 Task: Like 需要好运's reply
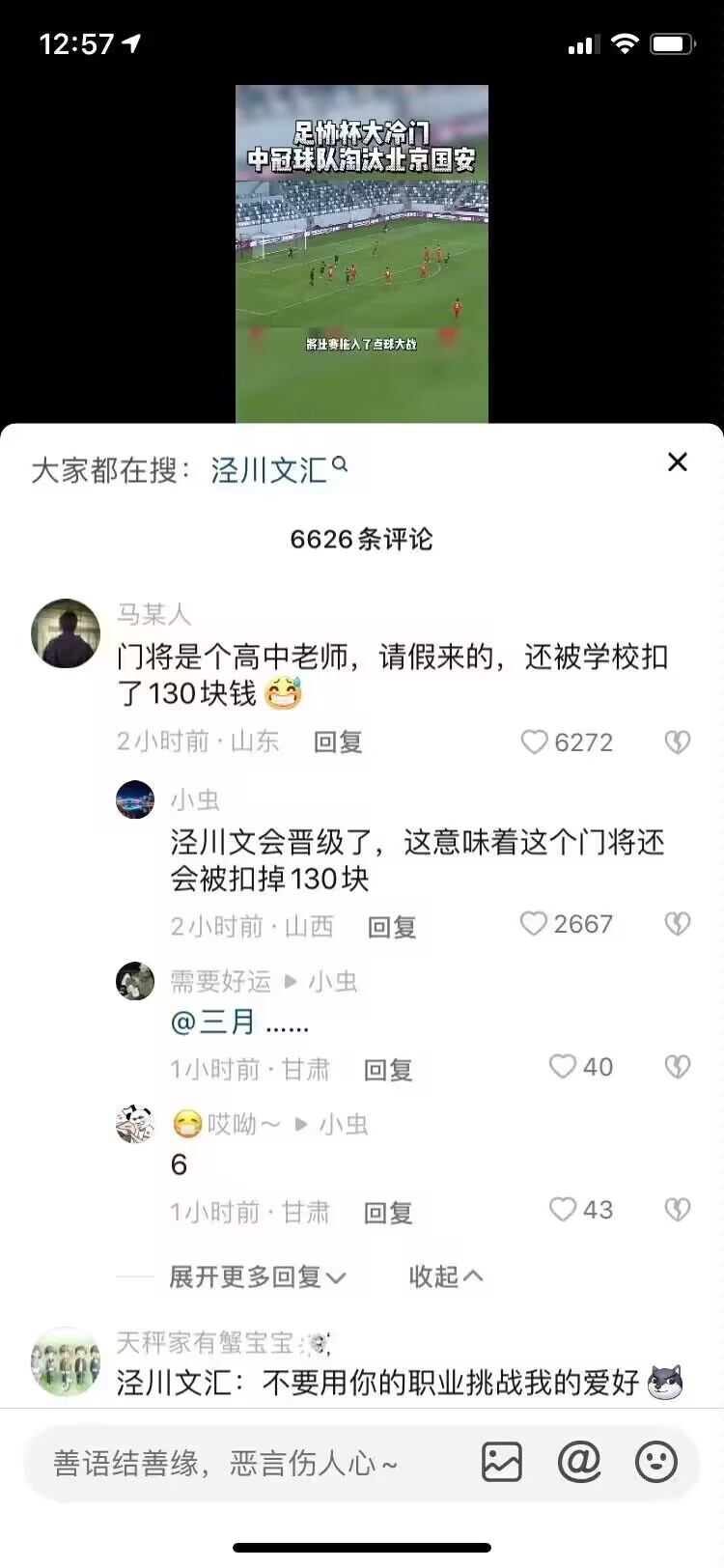562,1067
